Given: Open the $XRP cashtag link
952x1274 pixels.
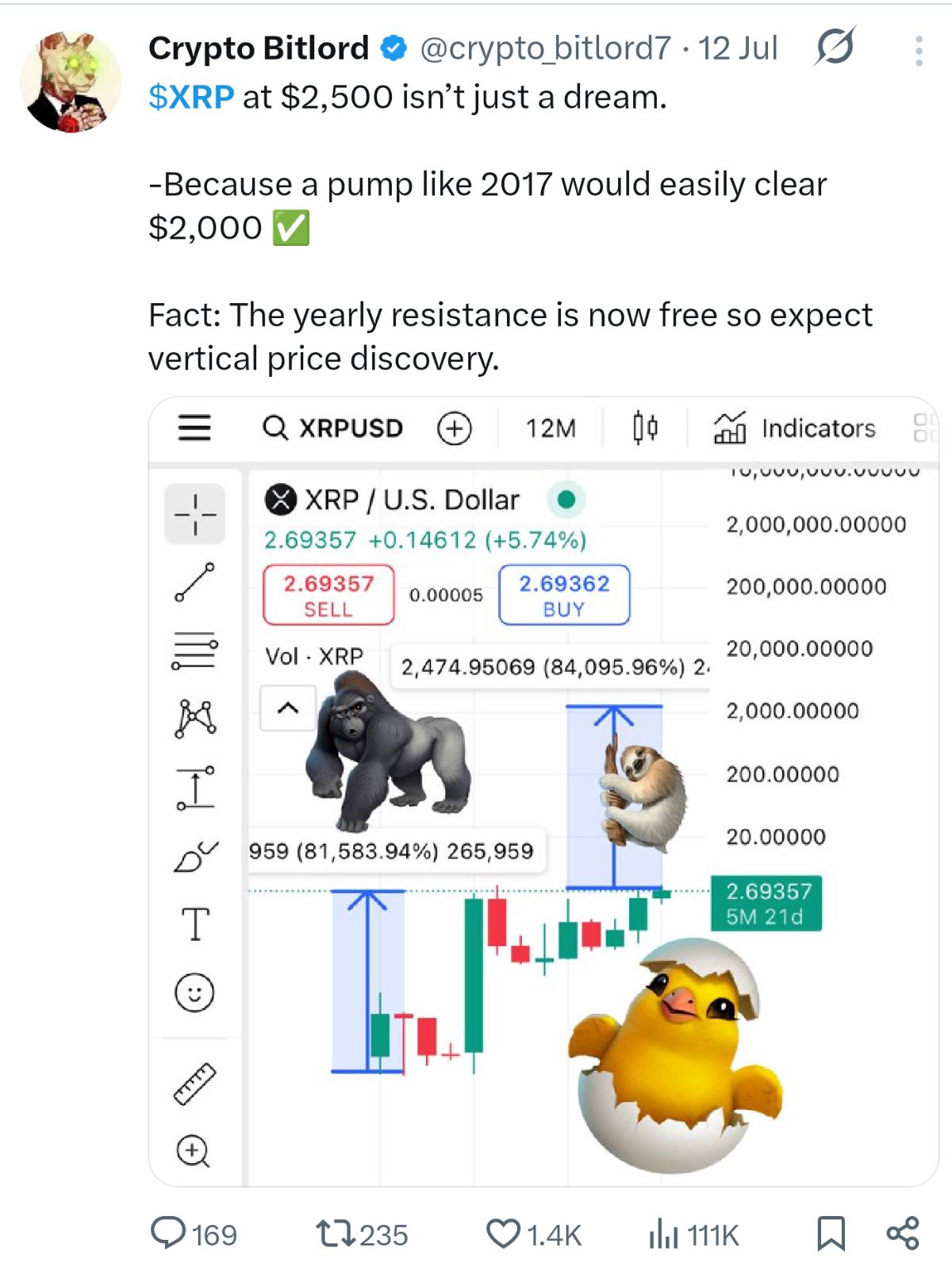Looking at the screenshot, I should [191, 97].
